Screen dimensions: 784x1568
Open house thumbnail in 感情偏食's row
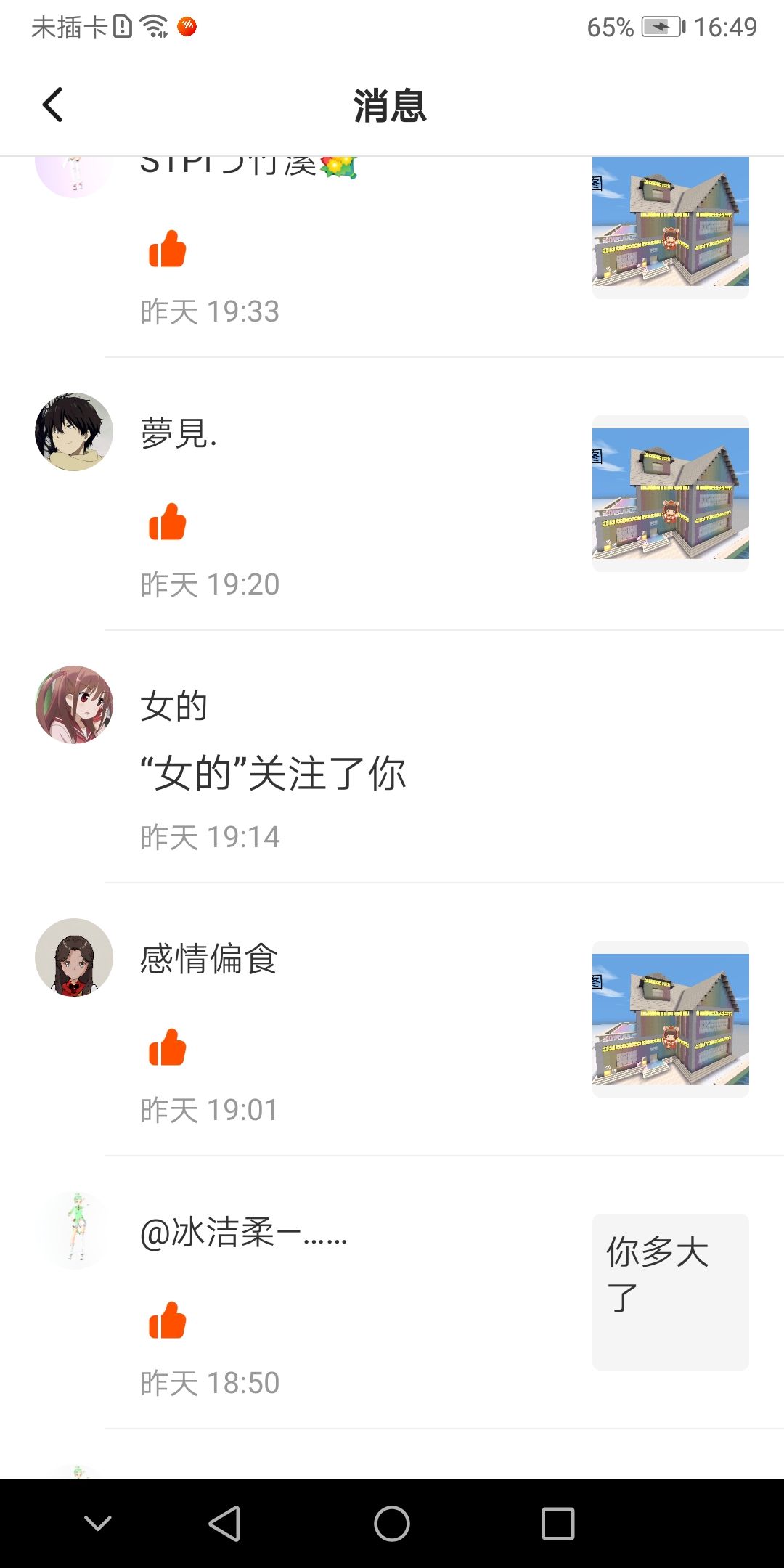click(671, 1019)
